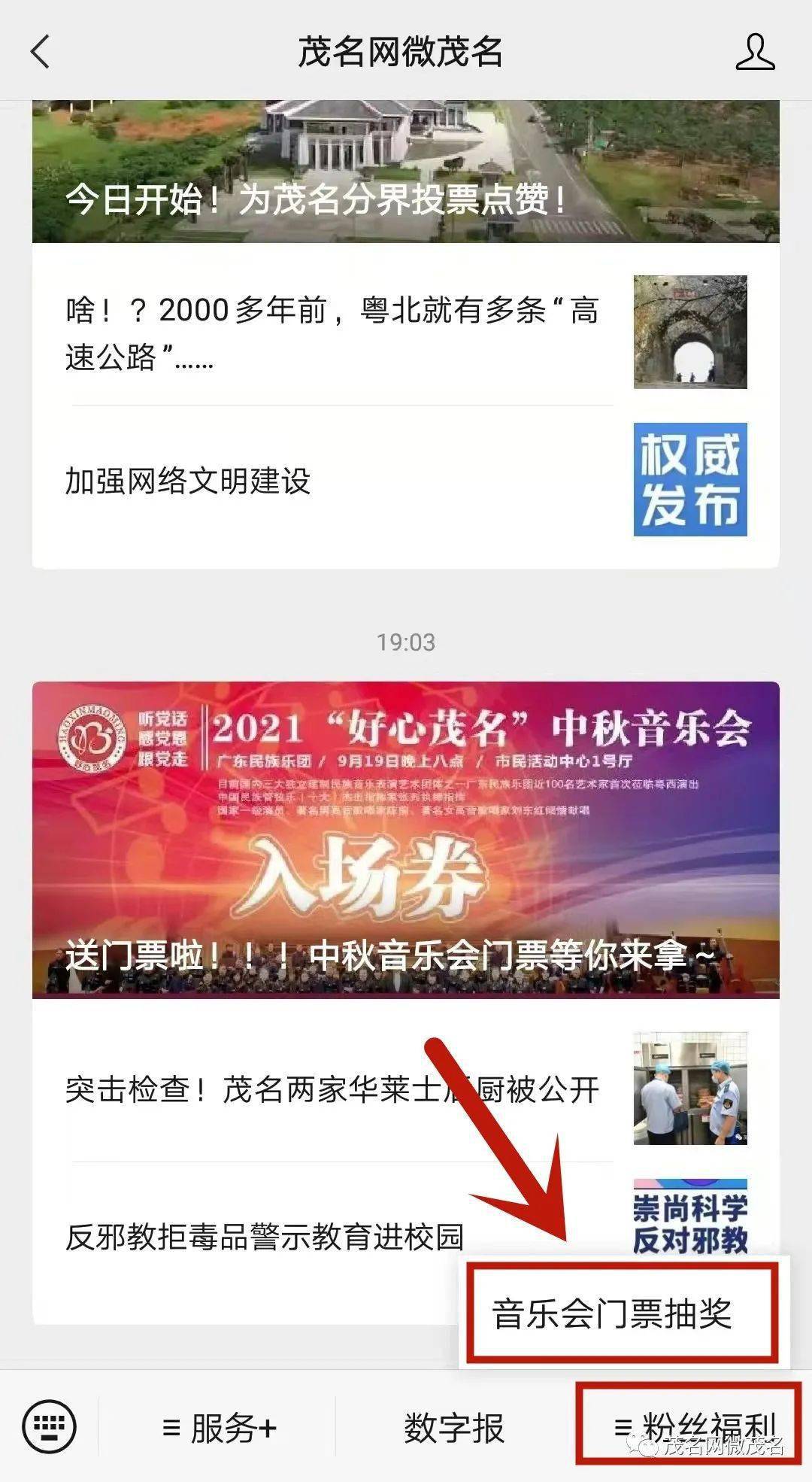Tap the 华莱士后厨 inspection photo thumbnail

pos(691,1091)
